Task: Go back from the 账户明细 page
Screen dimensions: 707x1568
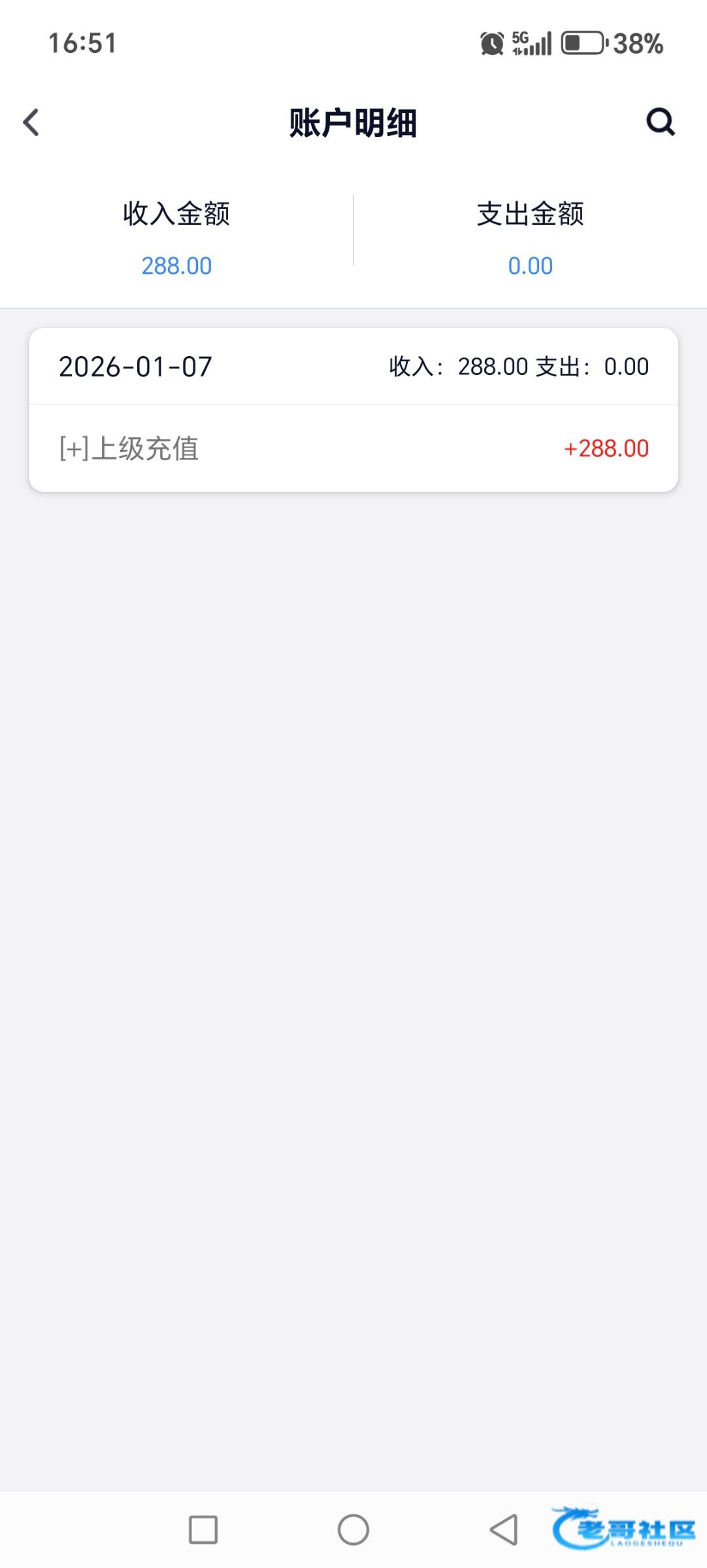Action: click(31, 122)
